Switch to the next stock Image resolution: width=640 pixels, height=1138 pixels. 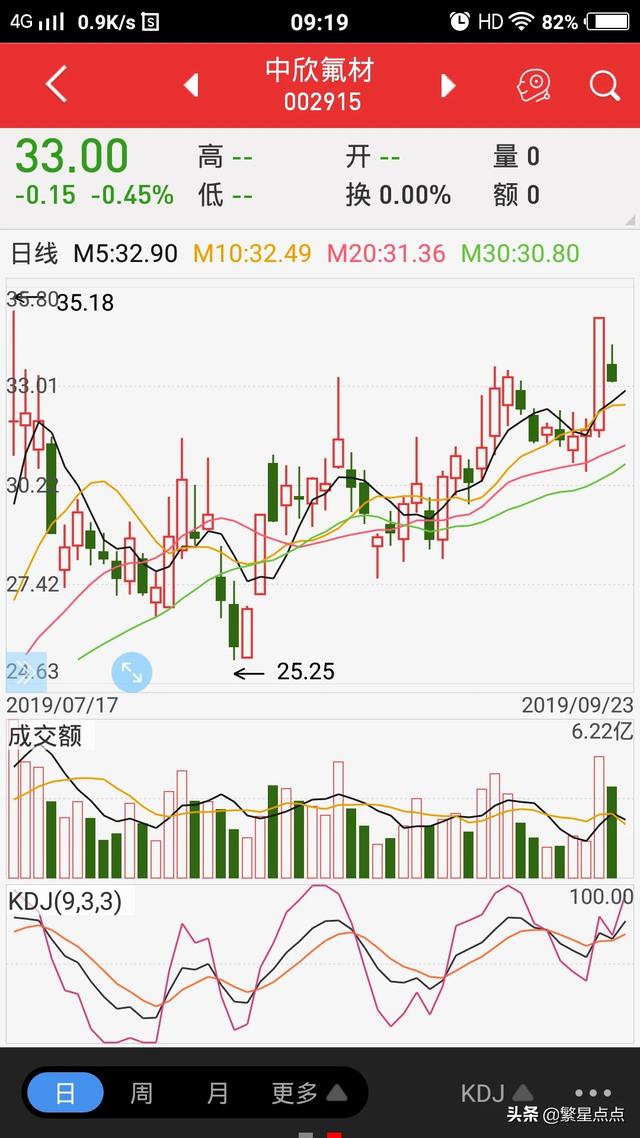(x=448, y=85)
